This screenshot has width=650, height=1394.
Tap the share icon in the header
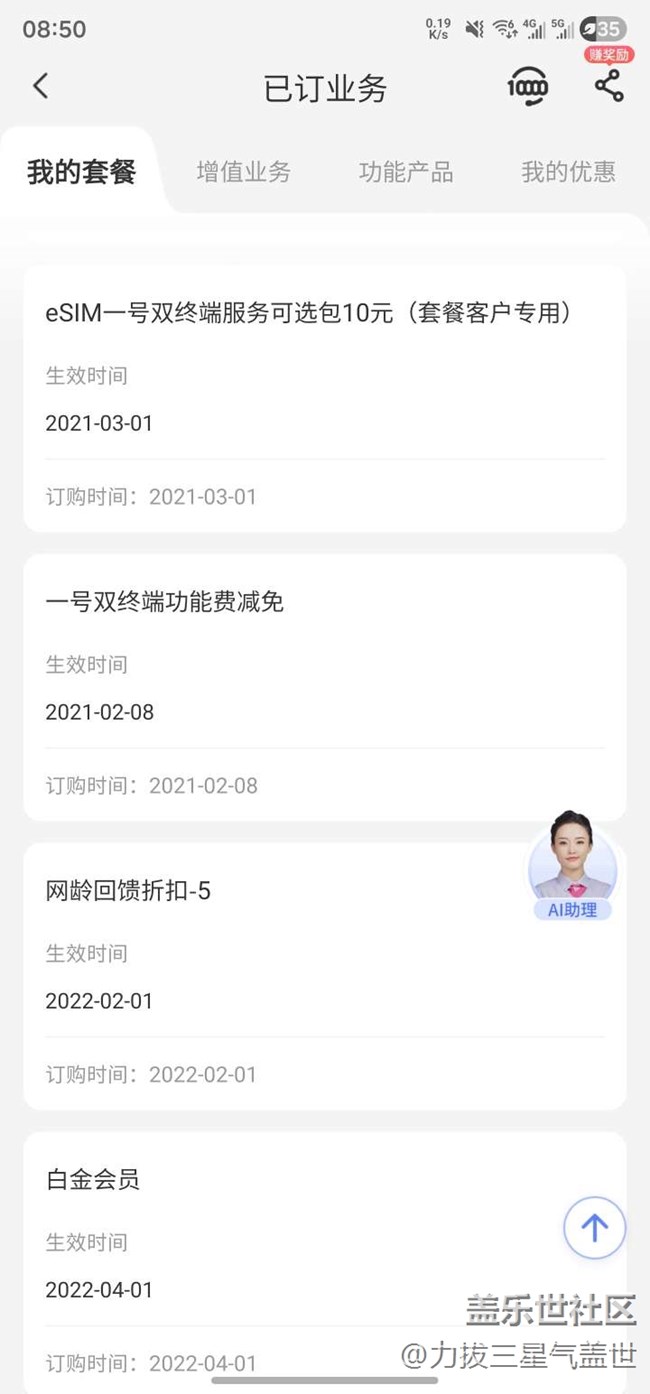point(608,86)
